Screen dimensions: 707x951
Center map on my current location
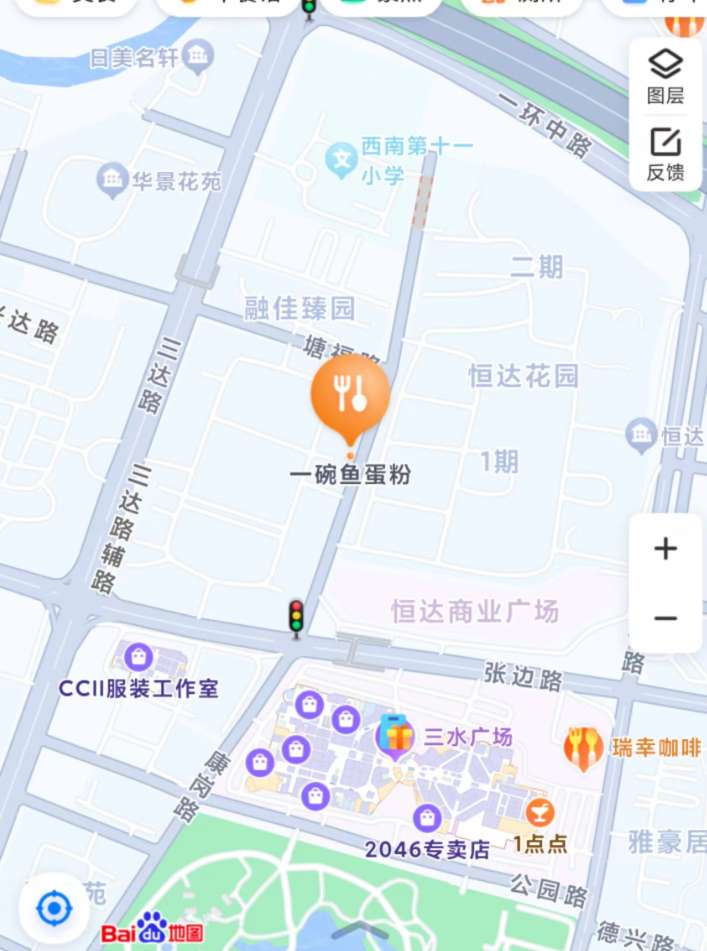coord(54,908)
